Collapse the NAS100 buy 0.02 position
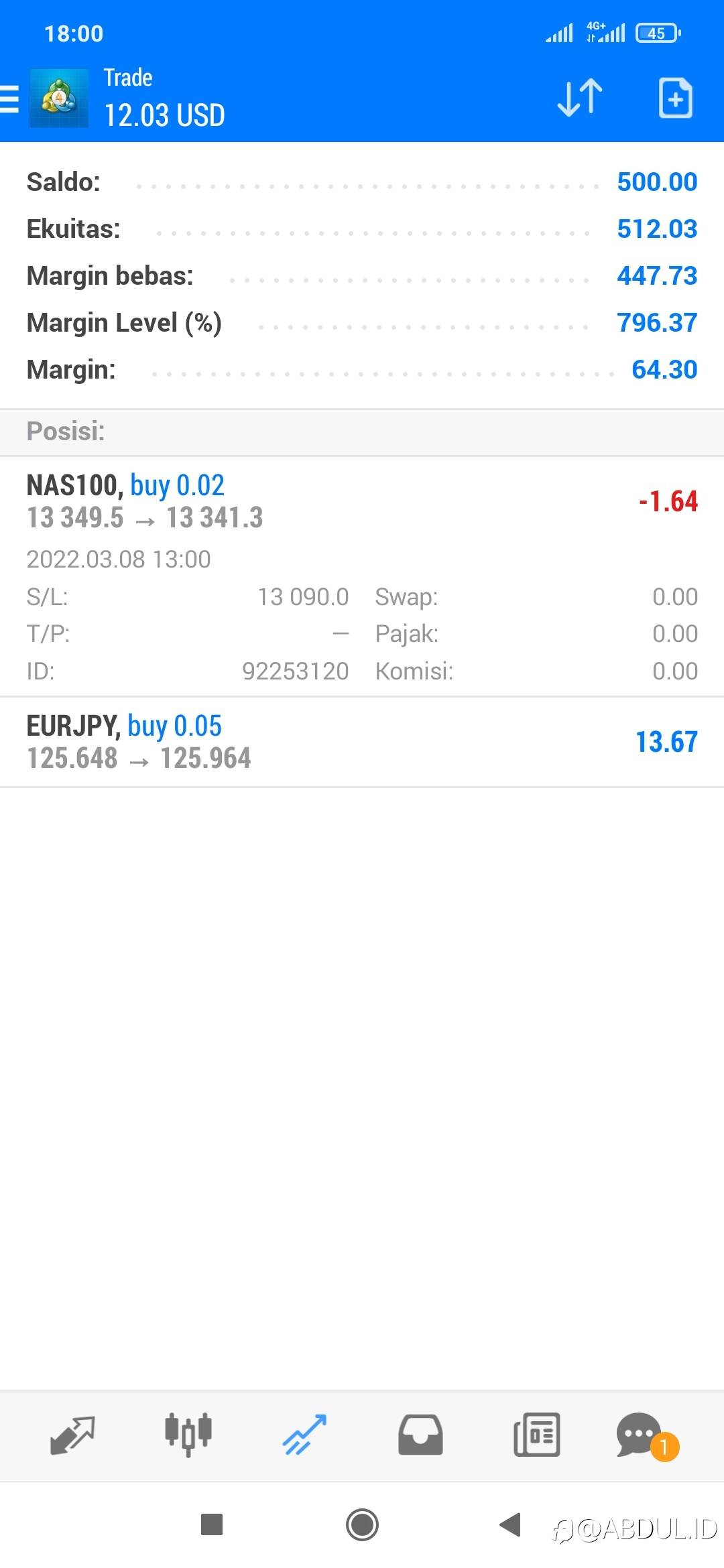The width and height of the screenshot is (724, 1568). click(362, 501)
